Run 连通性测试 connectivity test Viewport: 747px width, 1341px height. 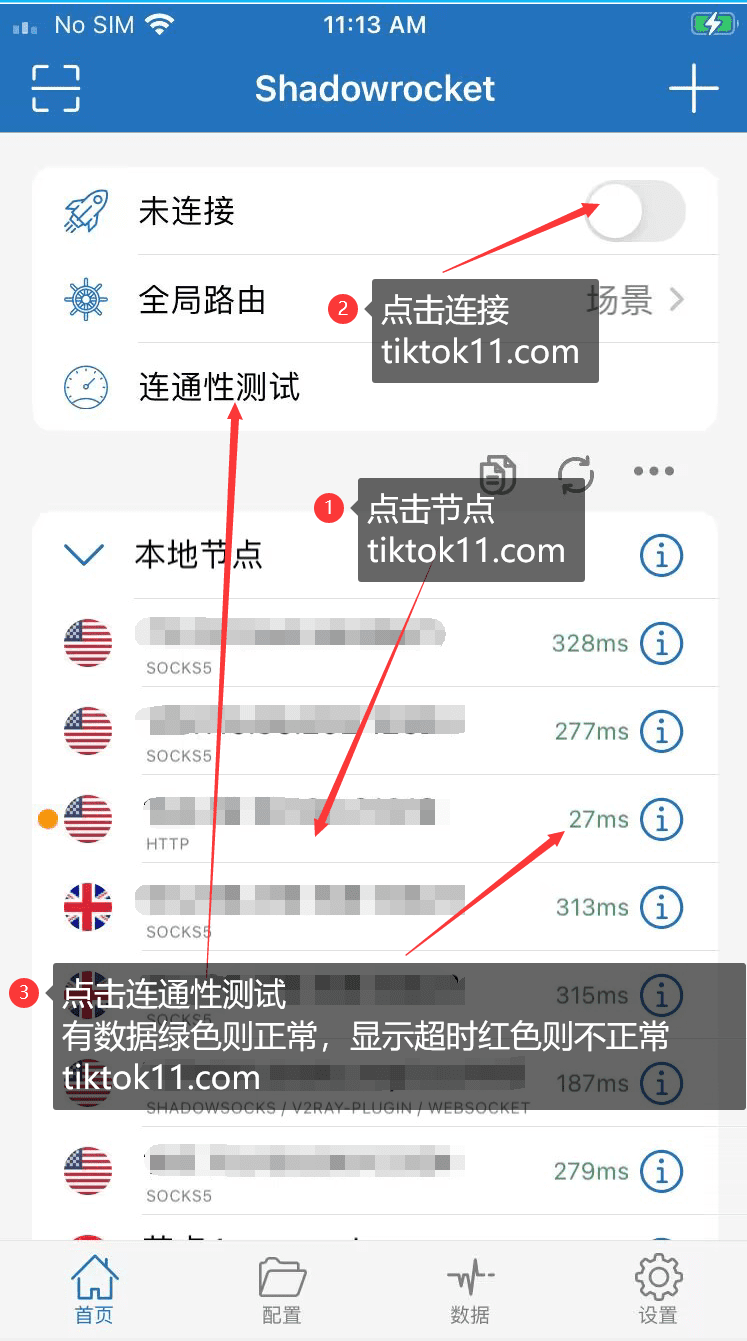[x=375, y=387]
